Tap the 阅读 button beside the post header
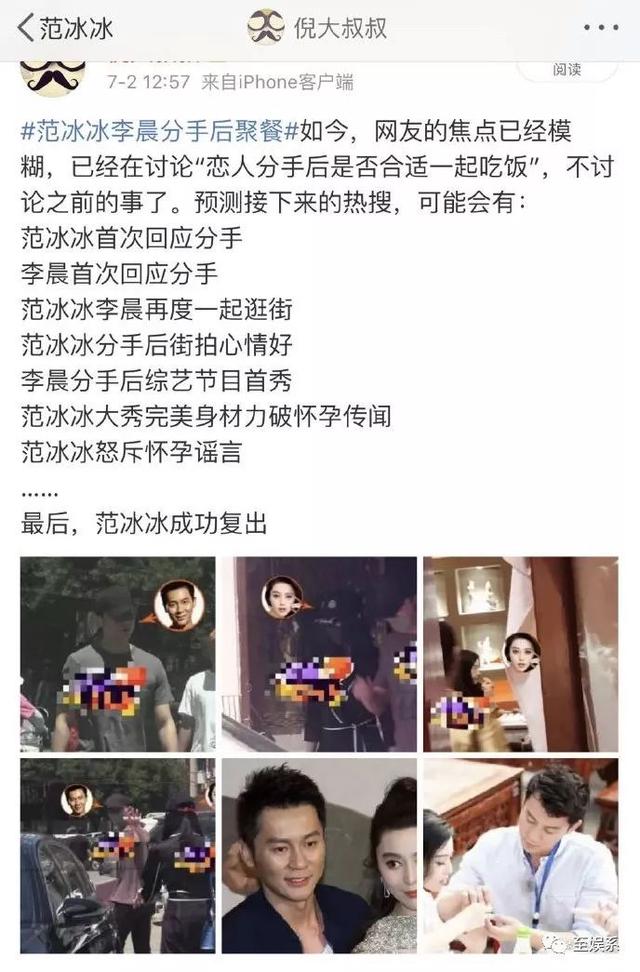This screenshot has height=972, width=640. [x=566, y=70]
